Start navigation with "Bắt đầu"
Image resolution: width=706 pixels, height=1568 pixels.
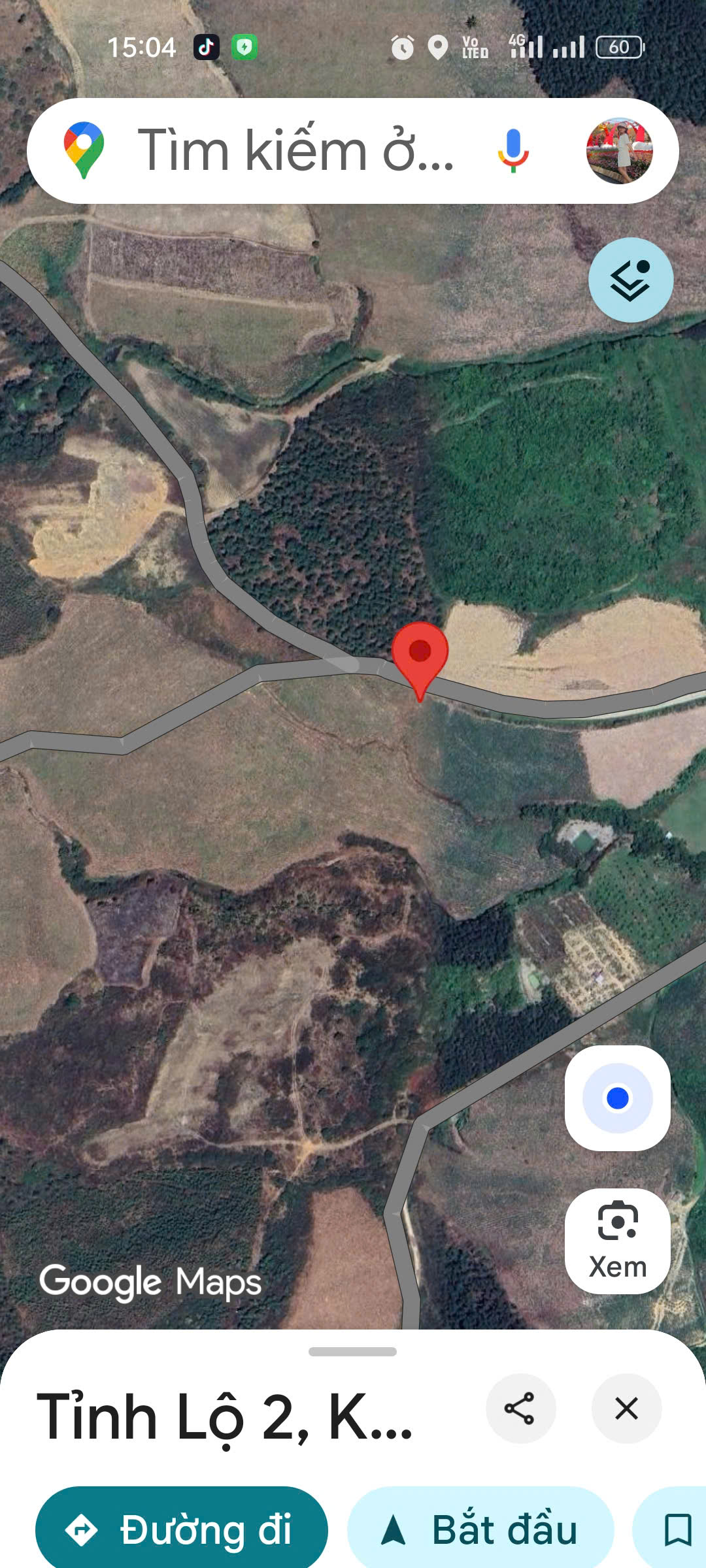(x=480, y=1529)
